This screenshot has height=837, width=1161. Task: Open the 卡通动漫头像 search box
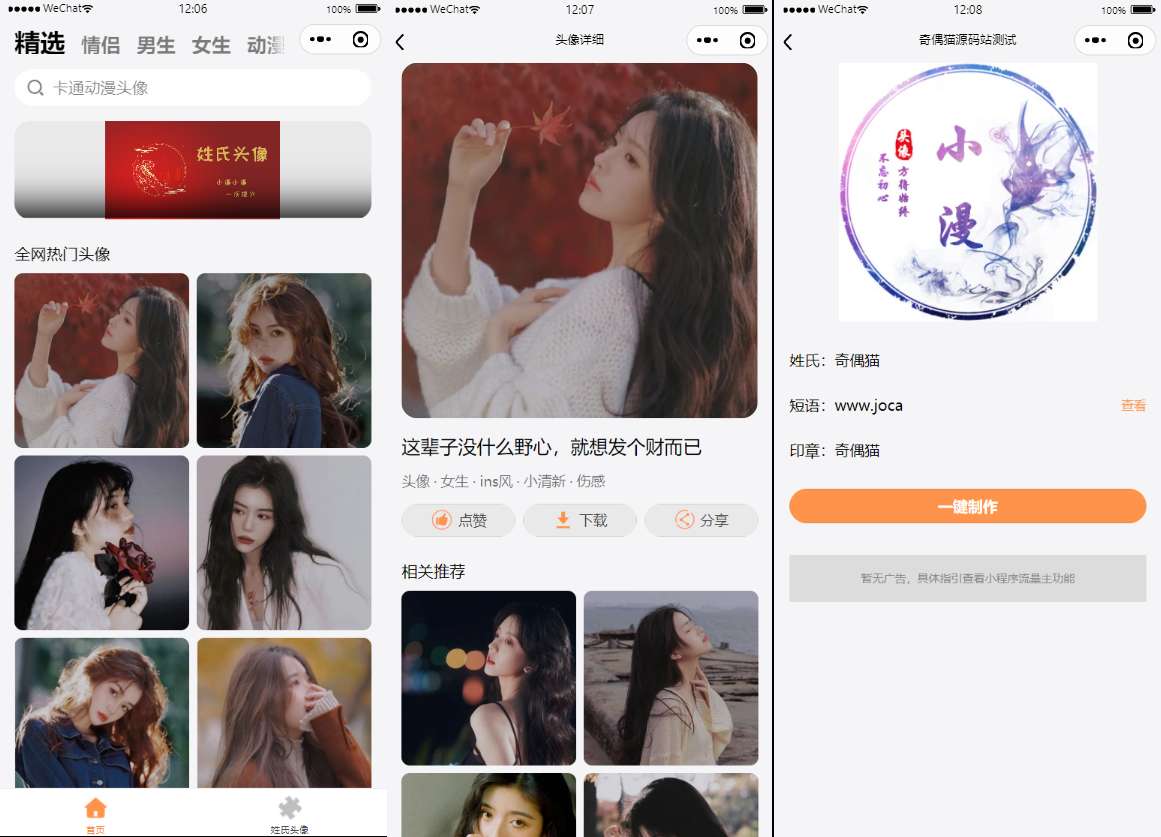coord(192,88)
